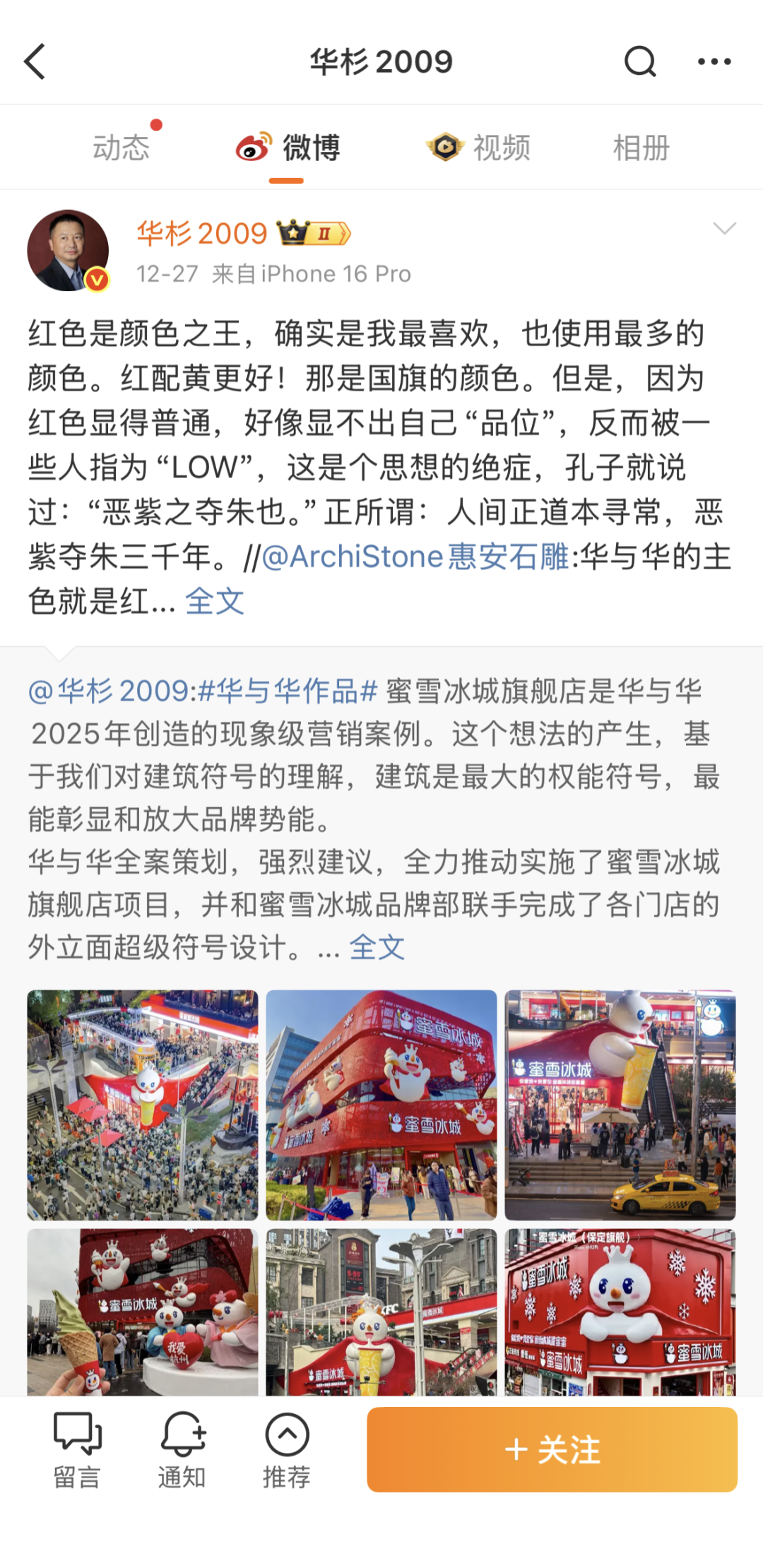Open 华杉2009's profile avatar
Image resolution: width=763 pixels, height=1568 pixels.
(x=68, y=250)
